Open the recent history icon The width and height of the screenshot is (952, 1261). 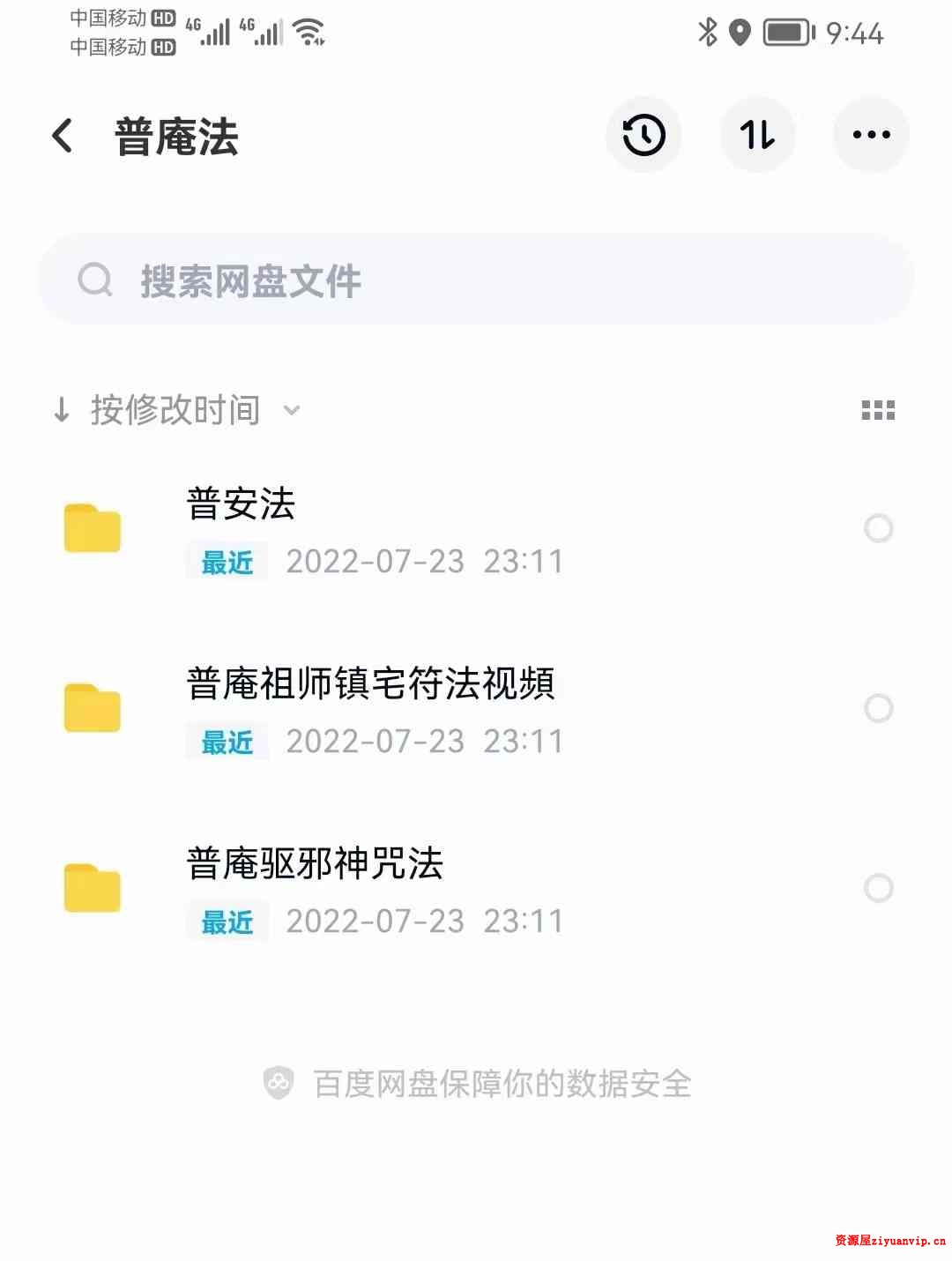[x=643, y=134]
